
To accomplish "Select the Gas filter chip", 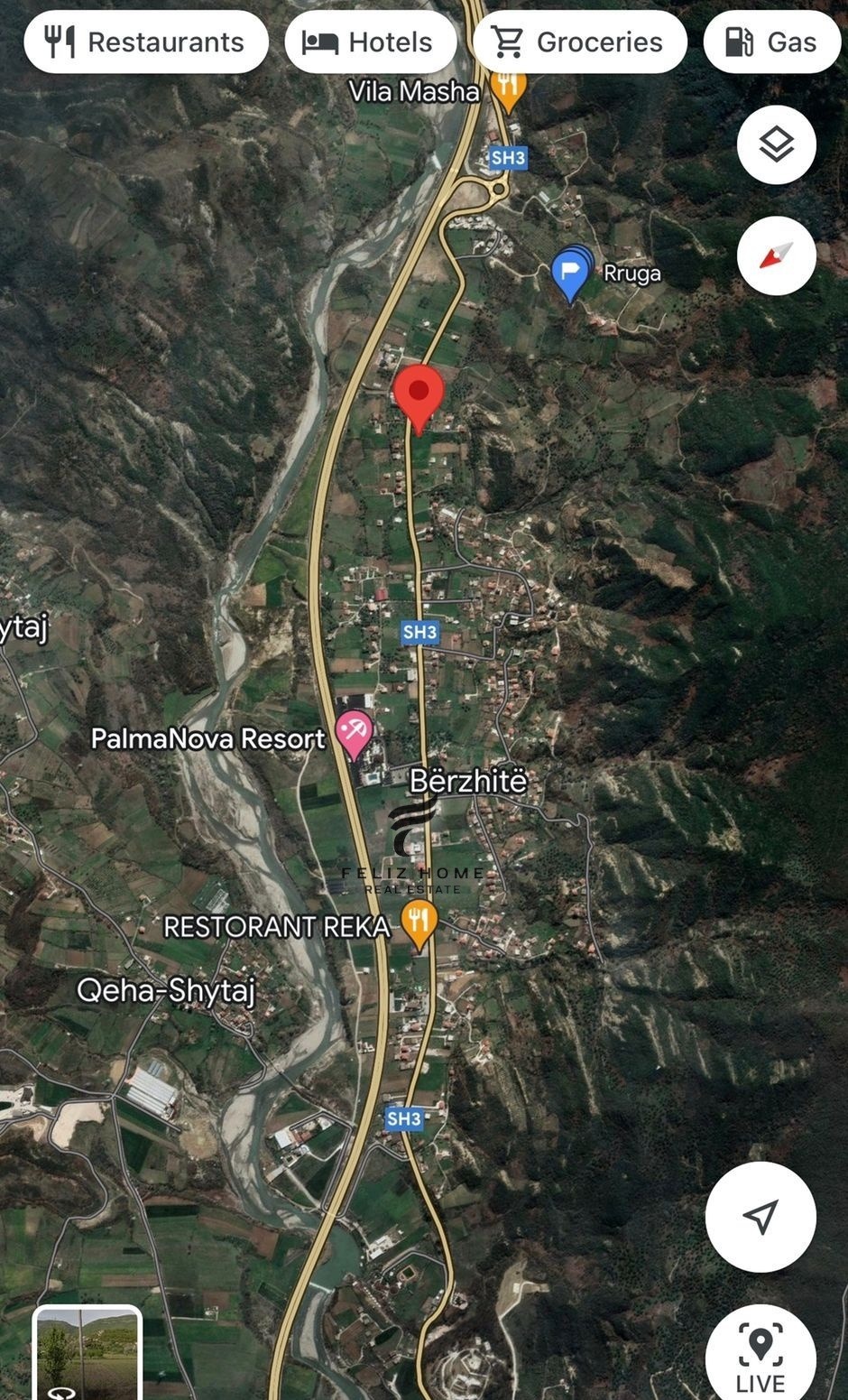I will coord(771,42).
